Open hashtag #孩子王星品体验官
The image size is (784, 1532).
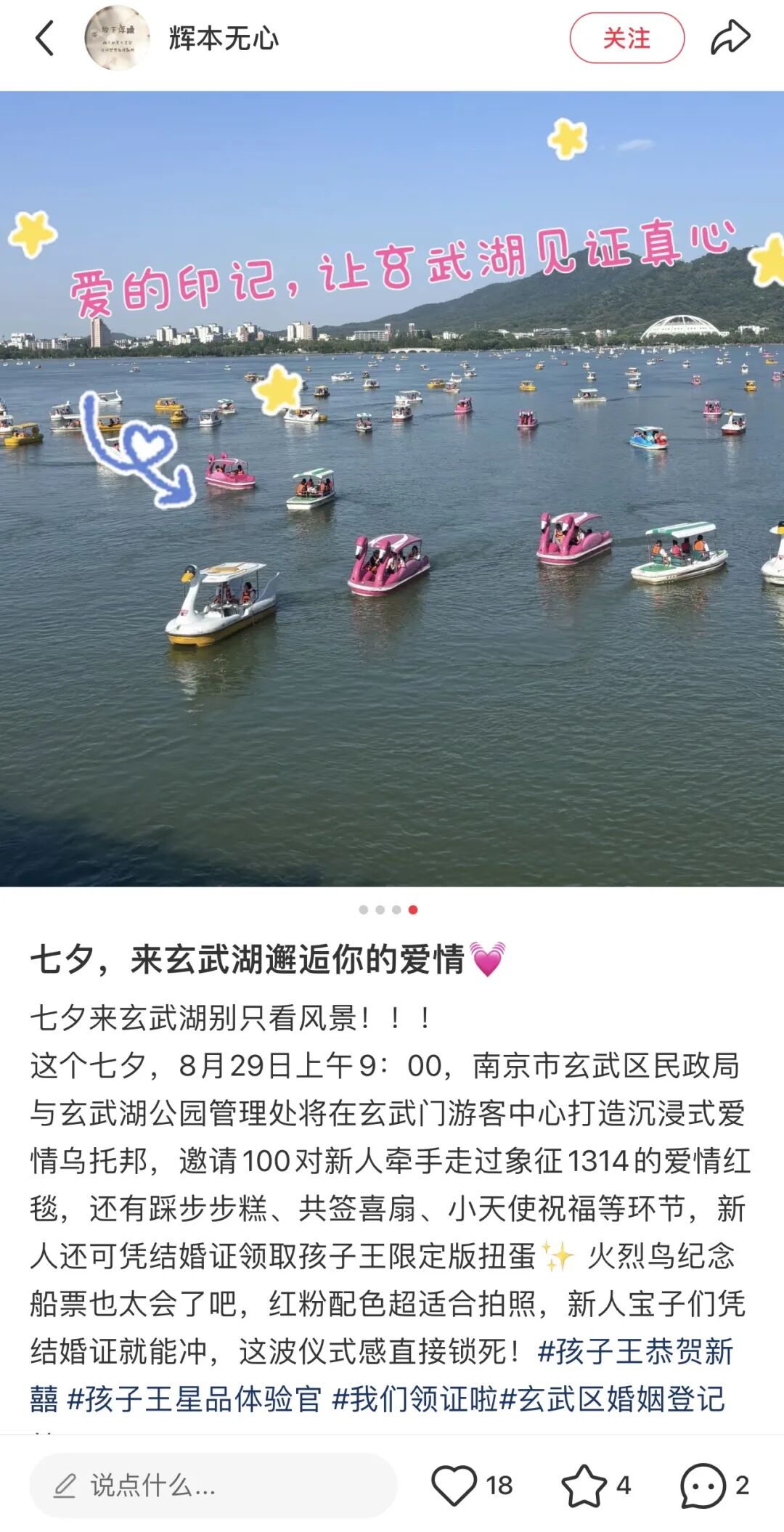tap(195, 1399)
